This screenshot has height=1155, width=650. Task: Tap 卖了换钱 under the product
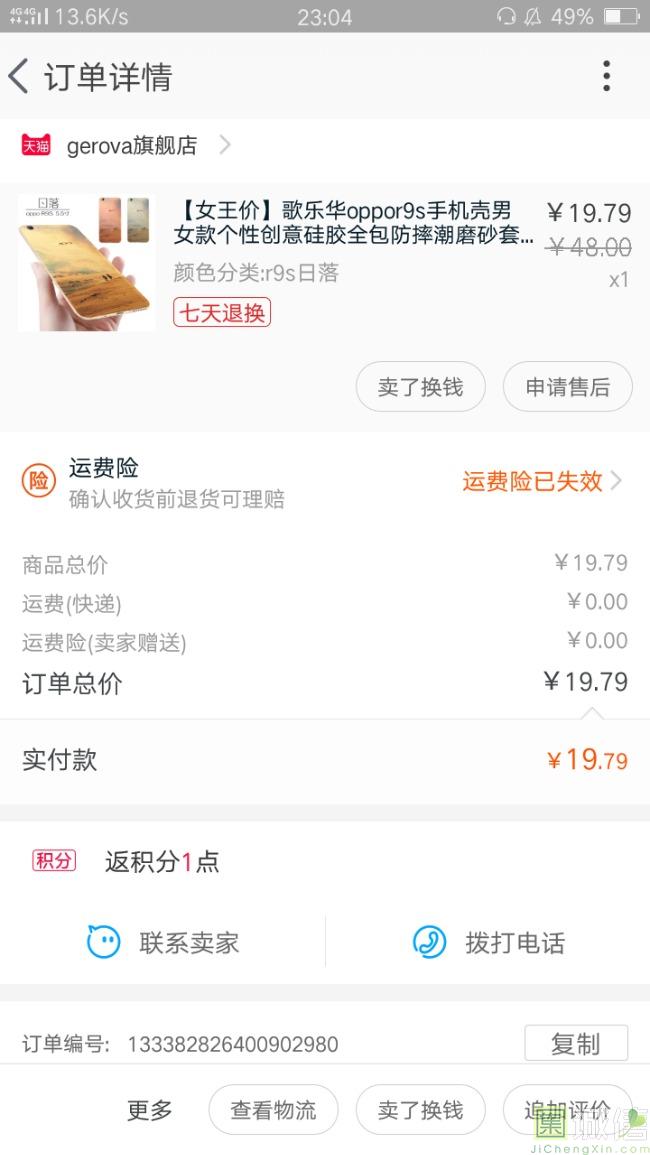click(420, 387)
